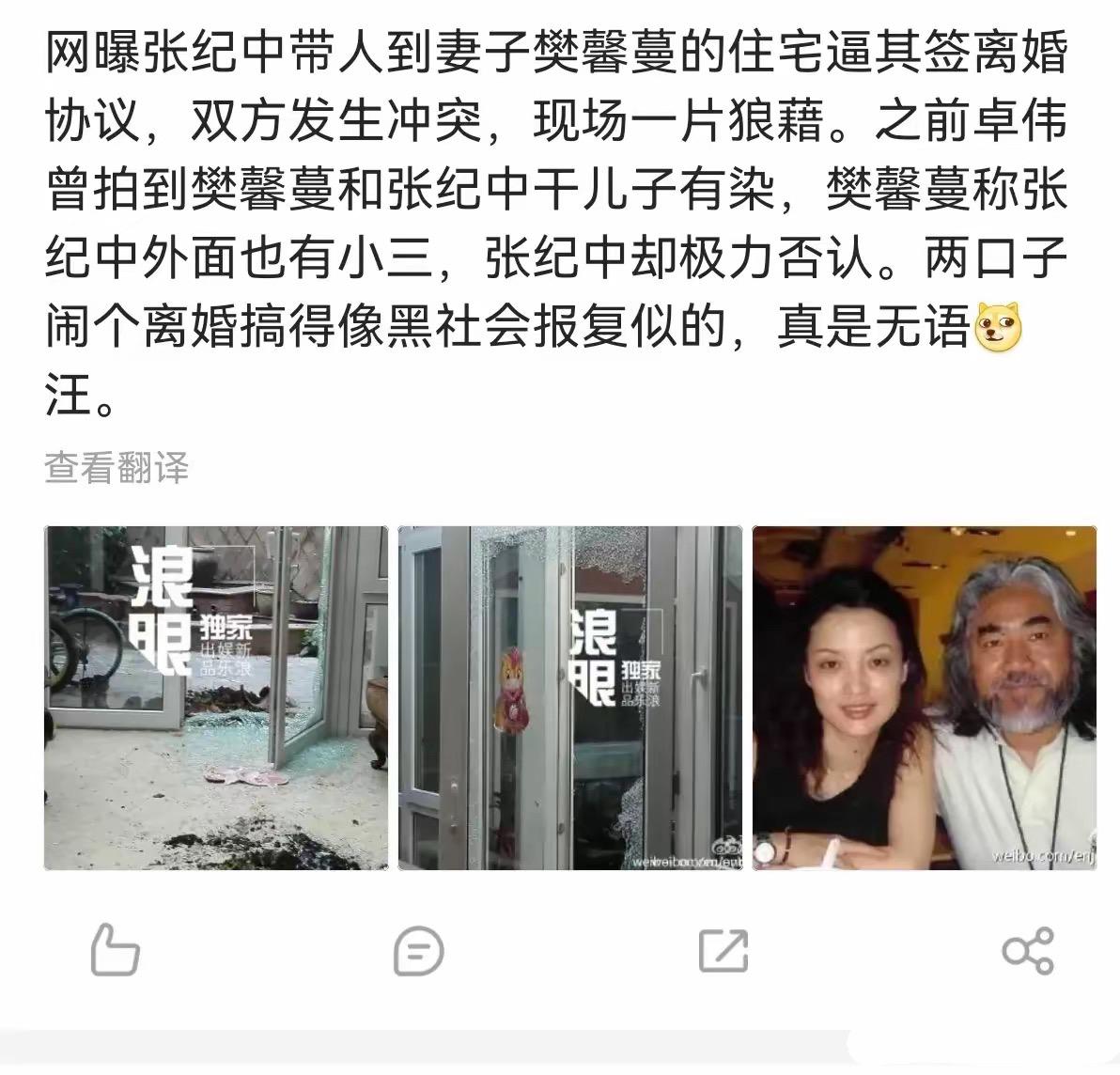Open the photo of the cracked glass door

click(x=569, y=697)
